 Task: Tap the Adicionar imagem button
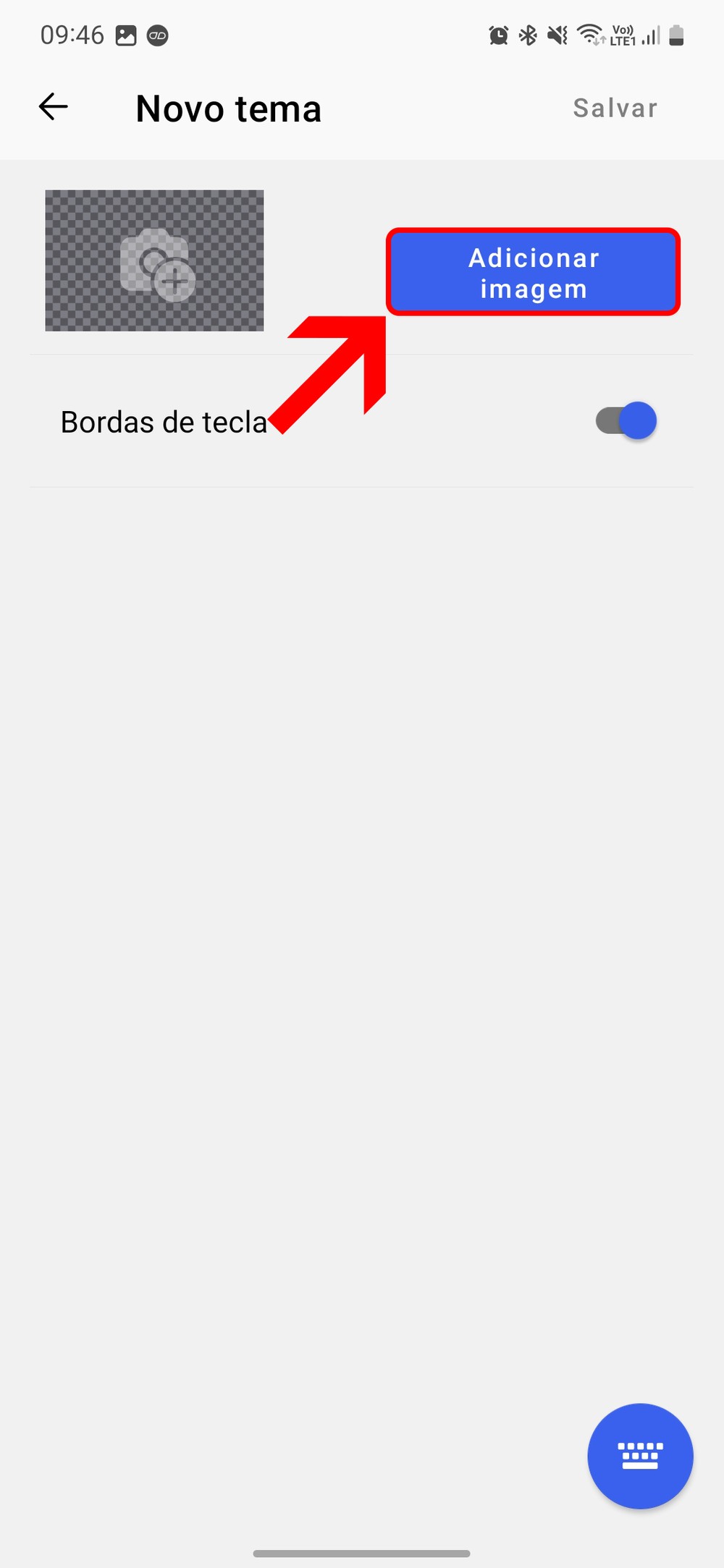[533, 273]
